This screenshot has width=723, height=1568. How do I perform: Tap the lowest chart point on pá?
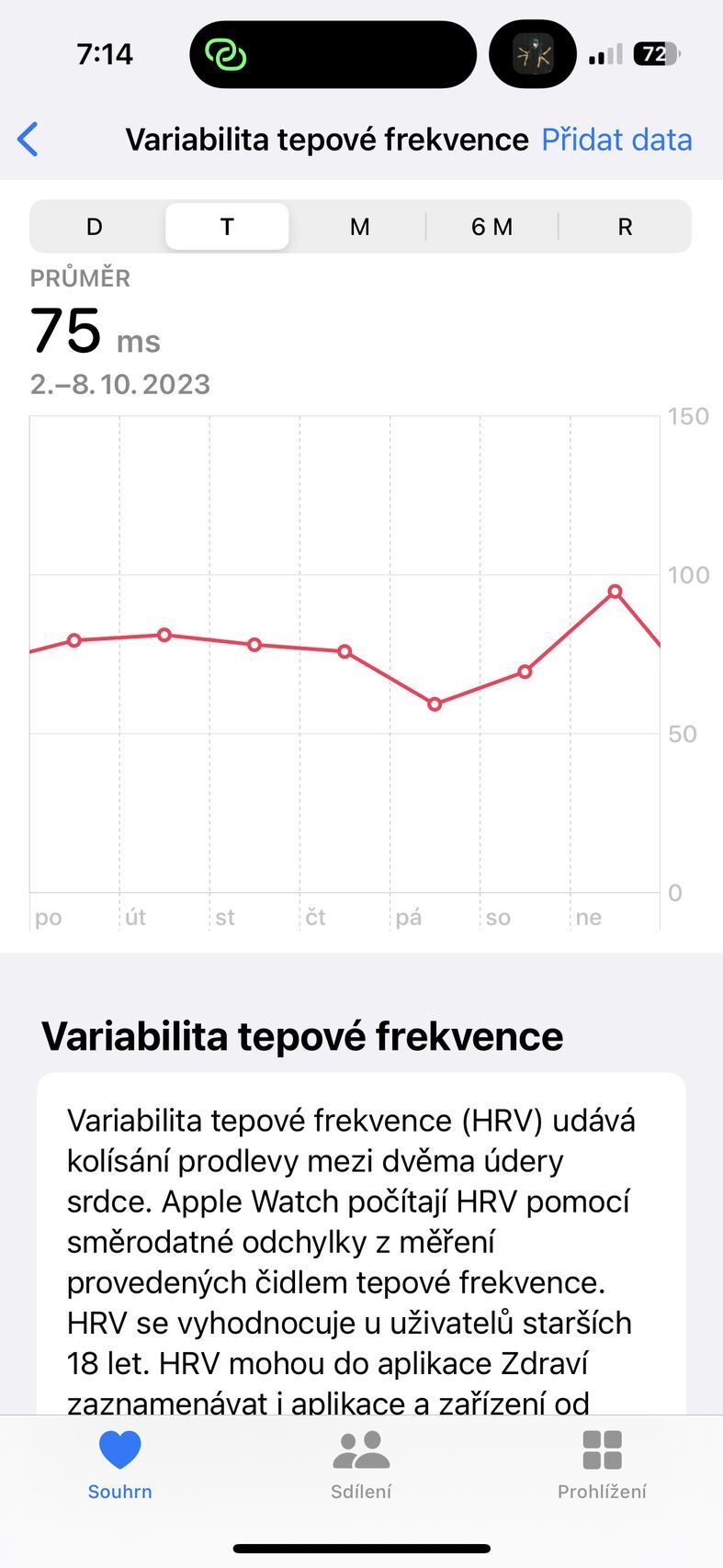tap(433, 703)
